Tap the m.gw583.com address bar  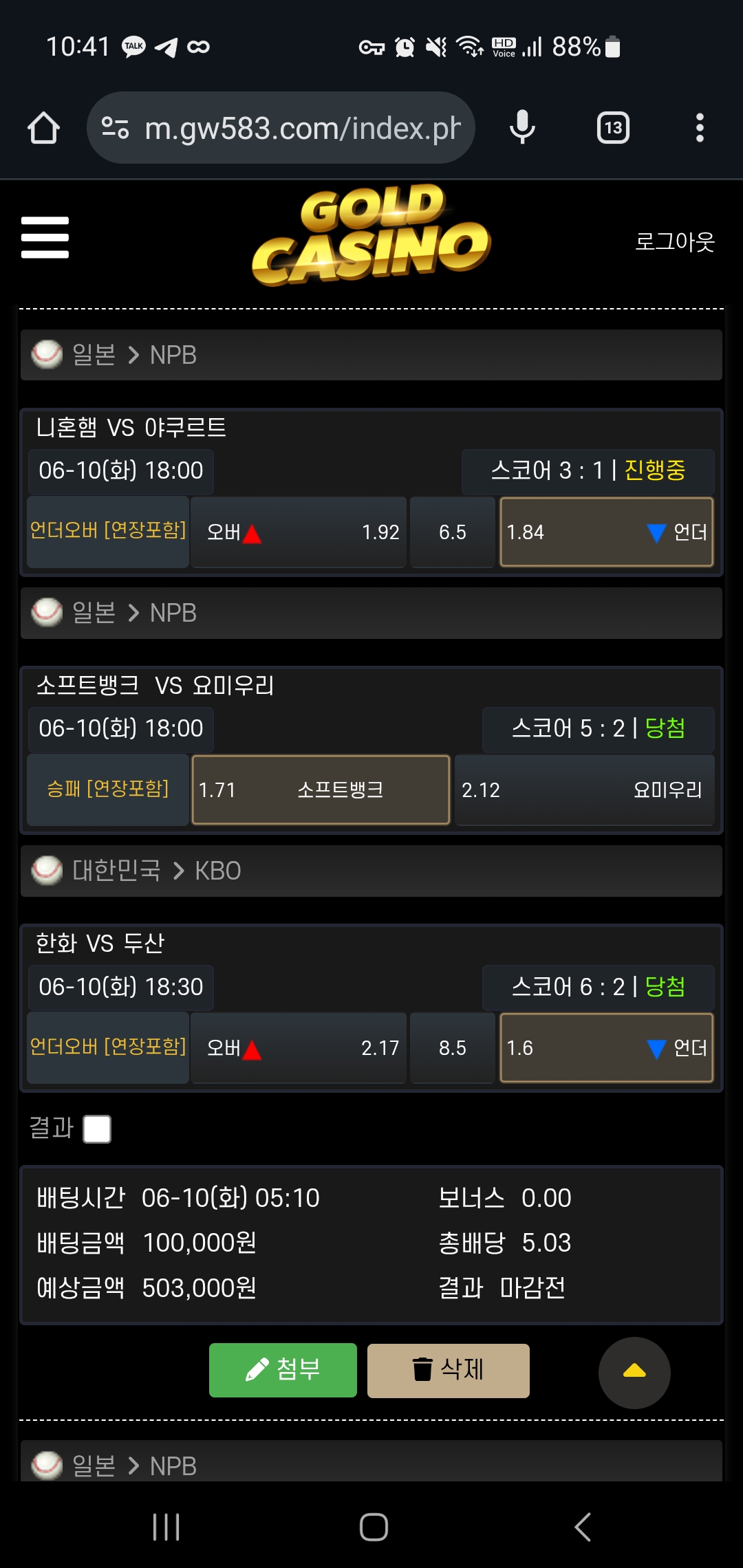pyautogui.click(x=281, y=128)
